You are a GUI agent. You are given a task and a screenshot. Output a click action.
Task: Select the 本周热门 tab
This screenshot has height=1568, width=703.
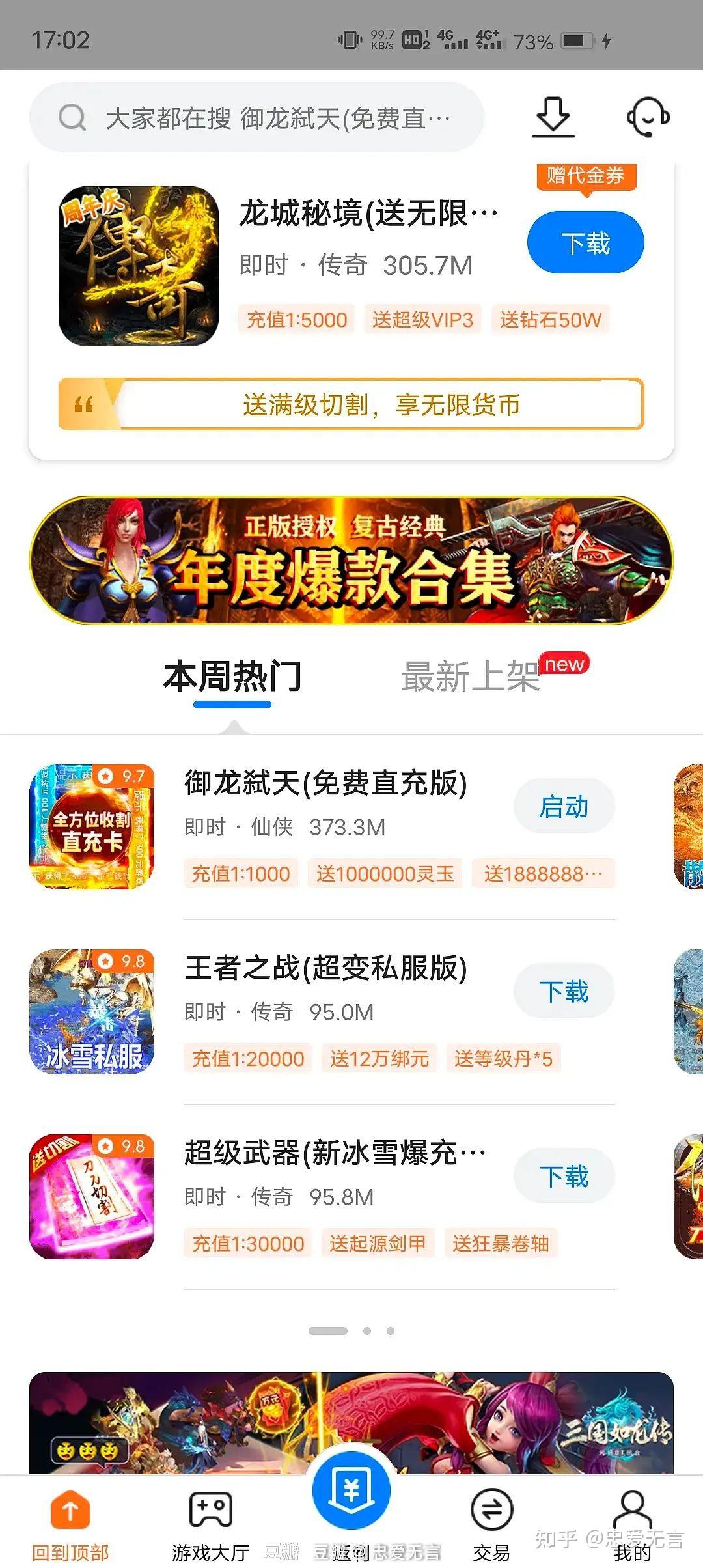(x=232, y=677)
